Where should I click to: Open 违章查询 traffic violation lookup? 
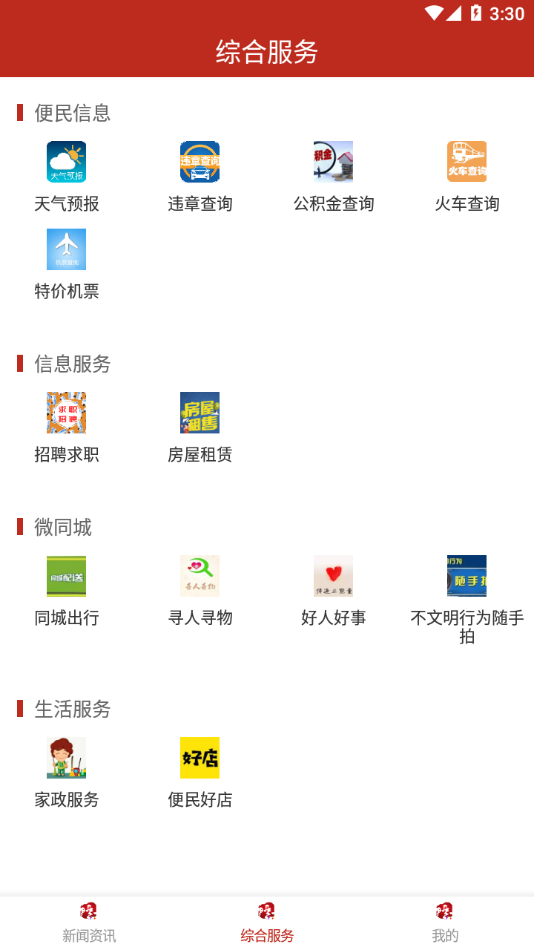(x=200, y=176)
